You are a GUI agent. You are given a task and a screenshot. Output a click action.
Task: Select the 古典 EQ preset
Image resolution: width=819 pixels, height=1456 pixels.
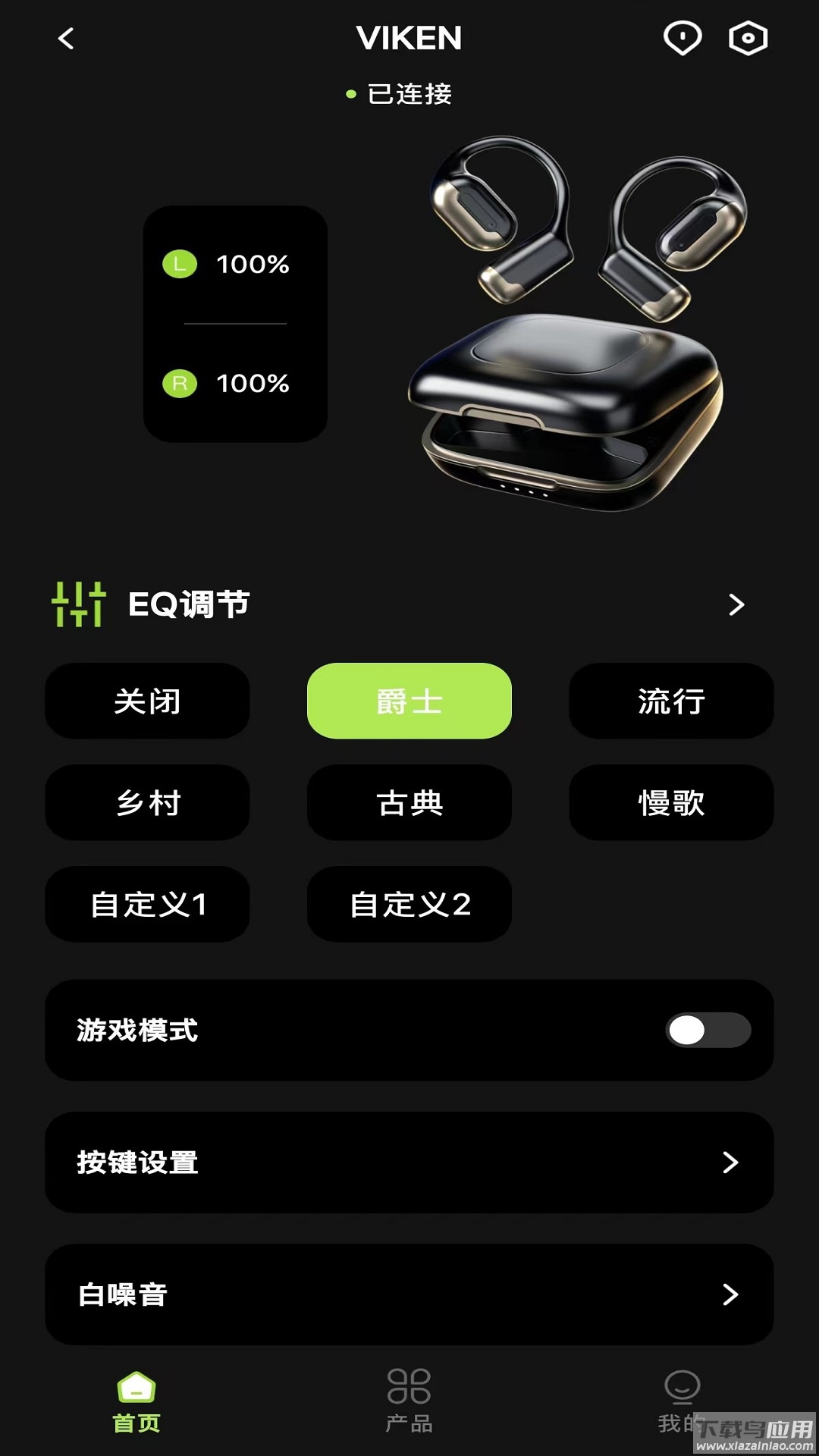tap(409, 802)
